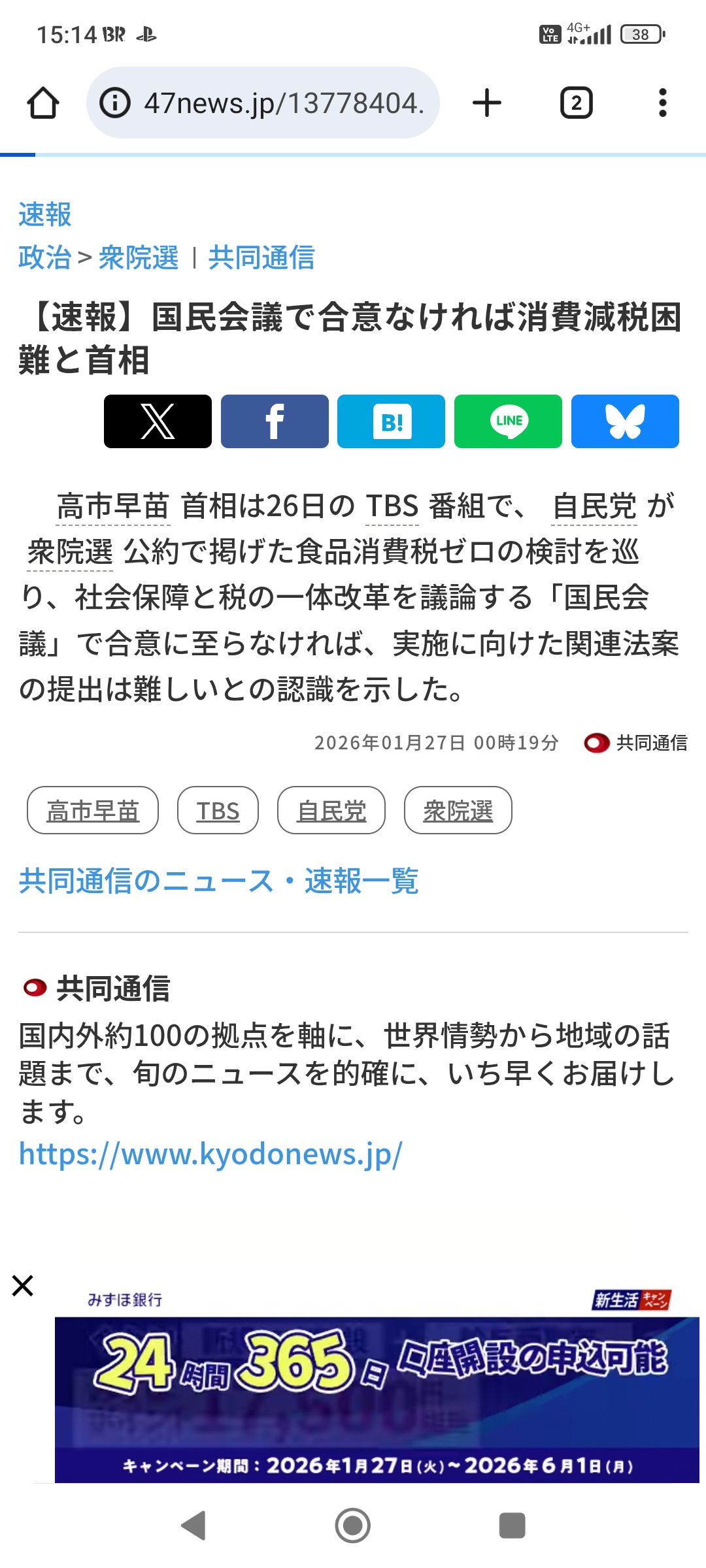This screenshot has width=706, height=1568.
Task: Open the 衆院選 breadcrumb link
Action: [139, 257]
